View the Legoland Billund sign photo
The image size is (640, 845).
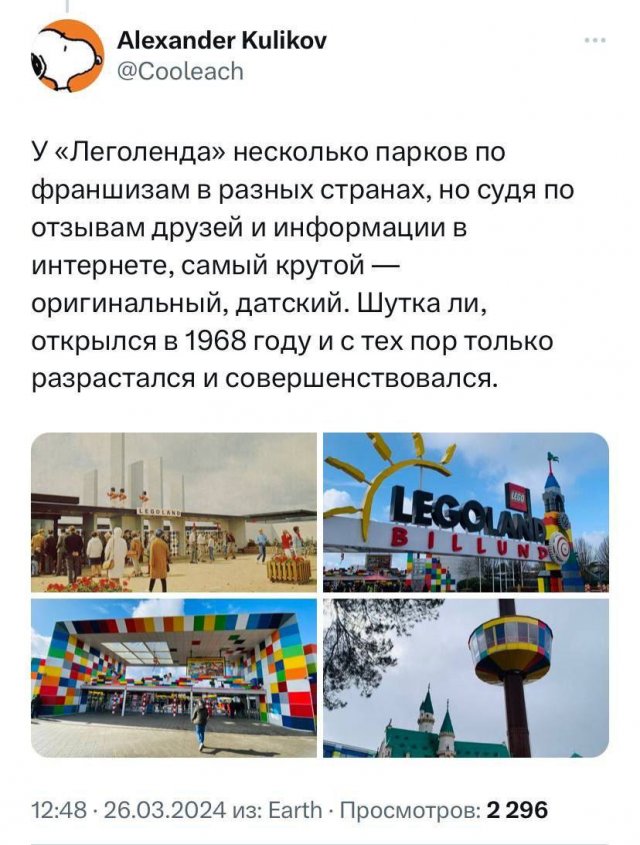466,512
